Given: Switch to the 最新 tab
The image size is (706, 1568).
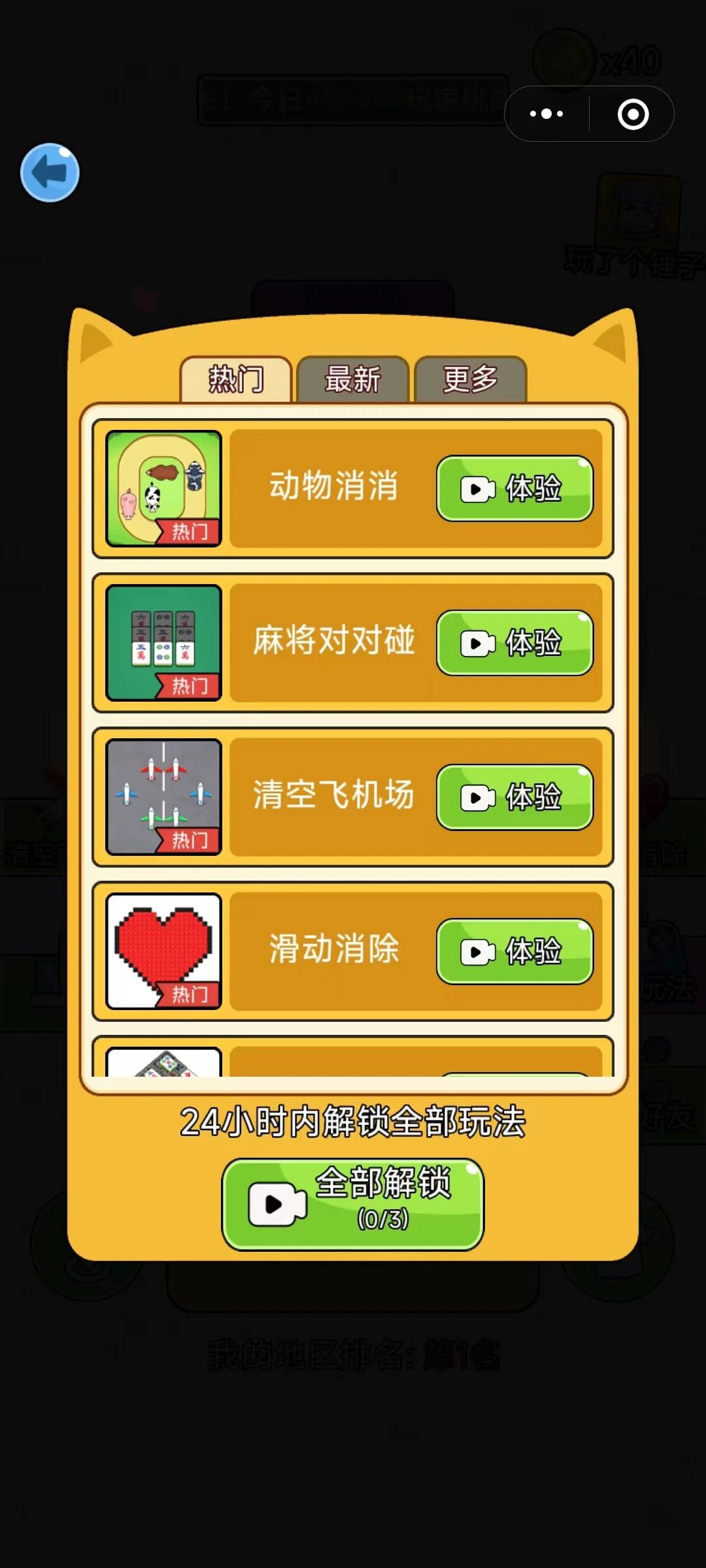Looking at the screenshot, I should (353, 380).
